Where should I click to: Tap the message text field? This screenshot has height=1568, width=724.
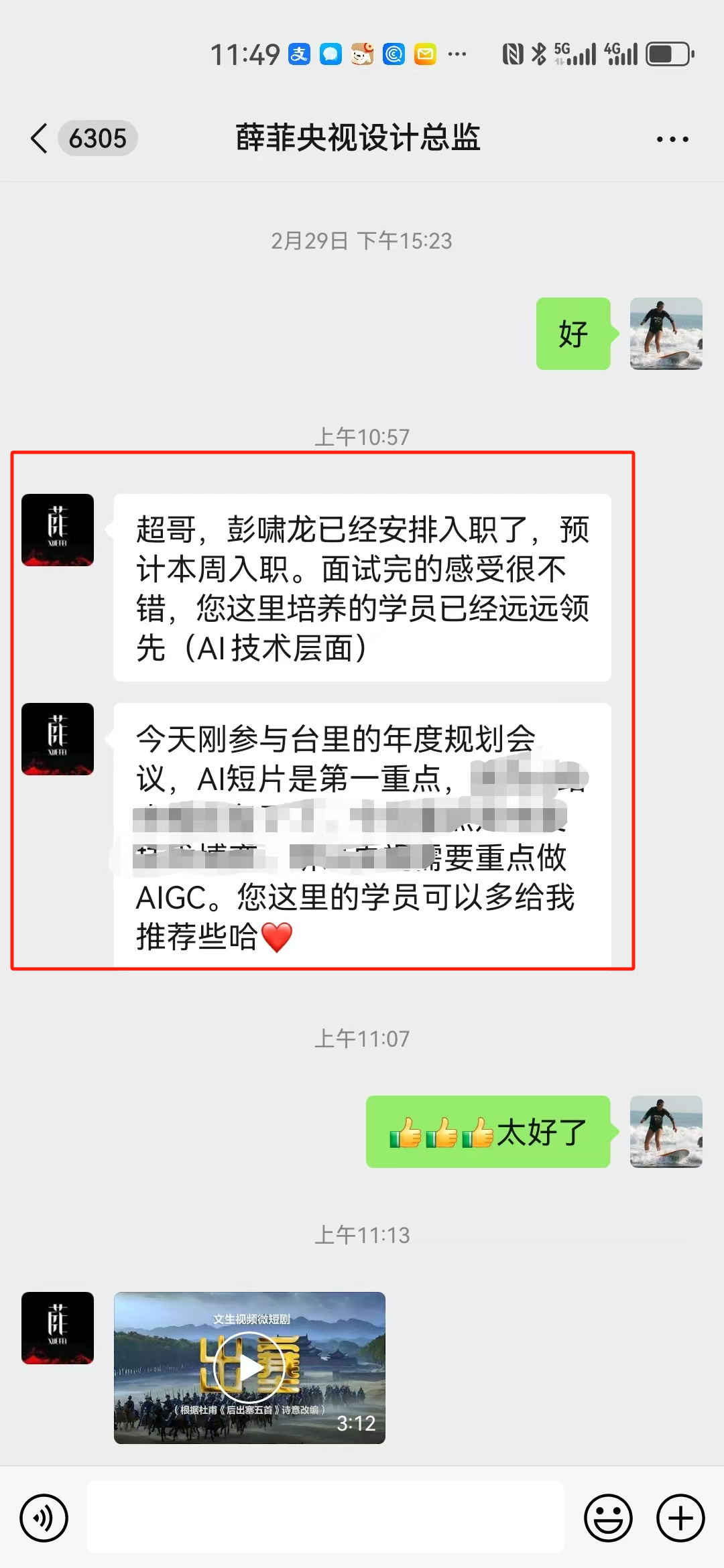(x=326, y=1518)
